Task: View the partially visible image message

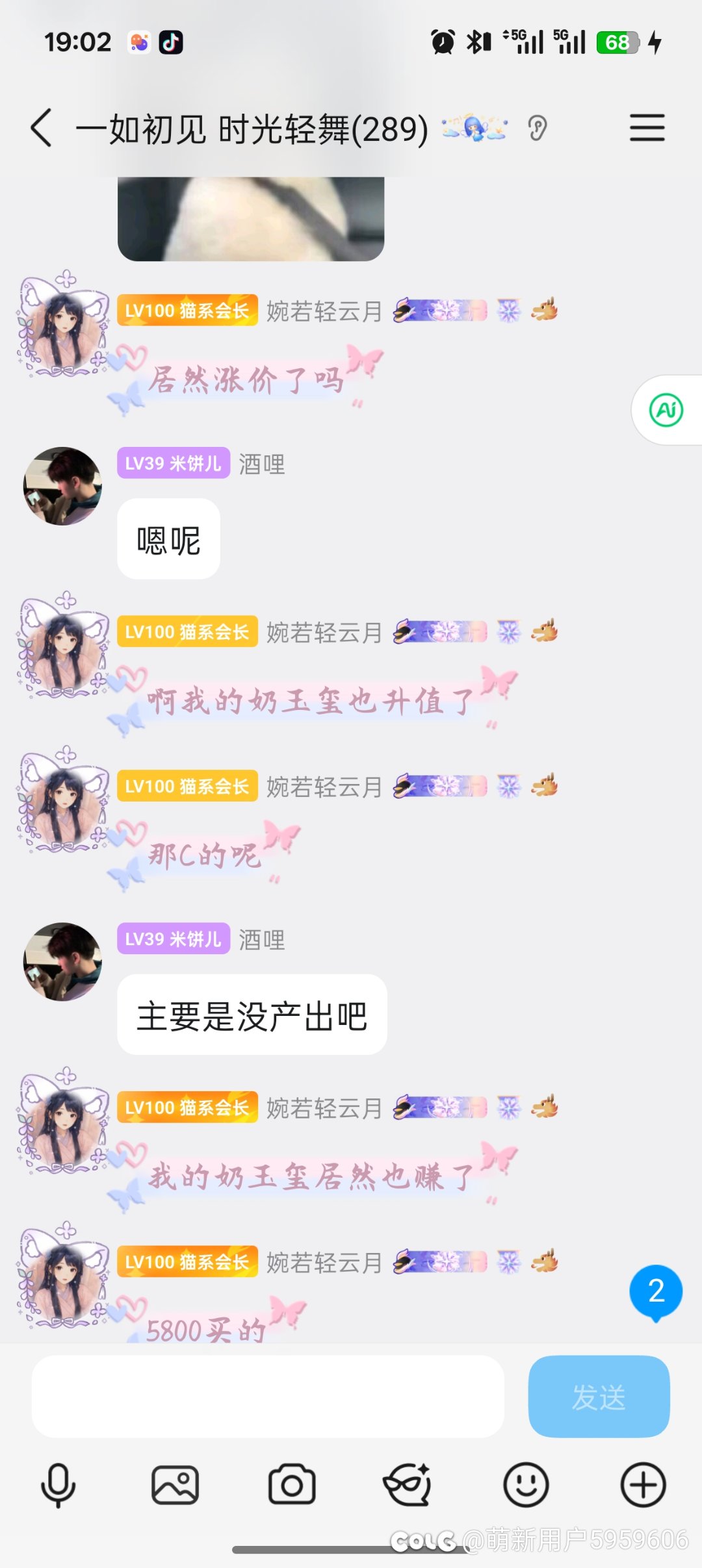Action: pyautogui.click(x=251, y=218)
